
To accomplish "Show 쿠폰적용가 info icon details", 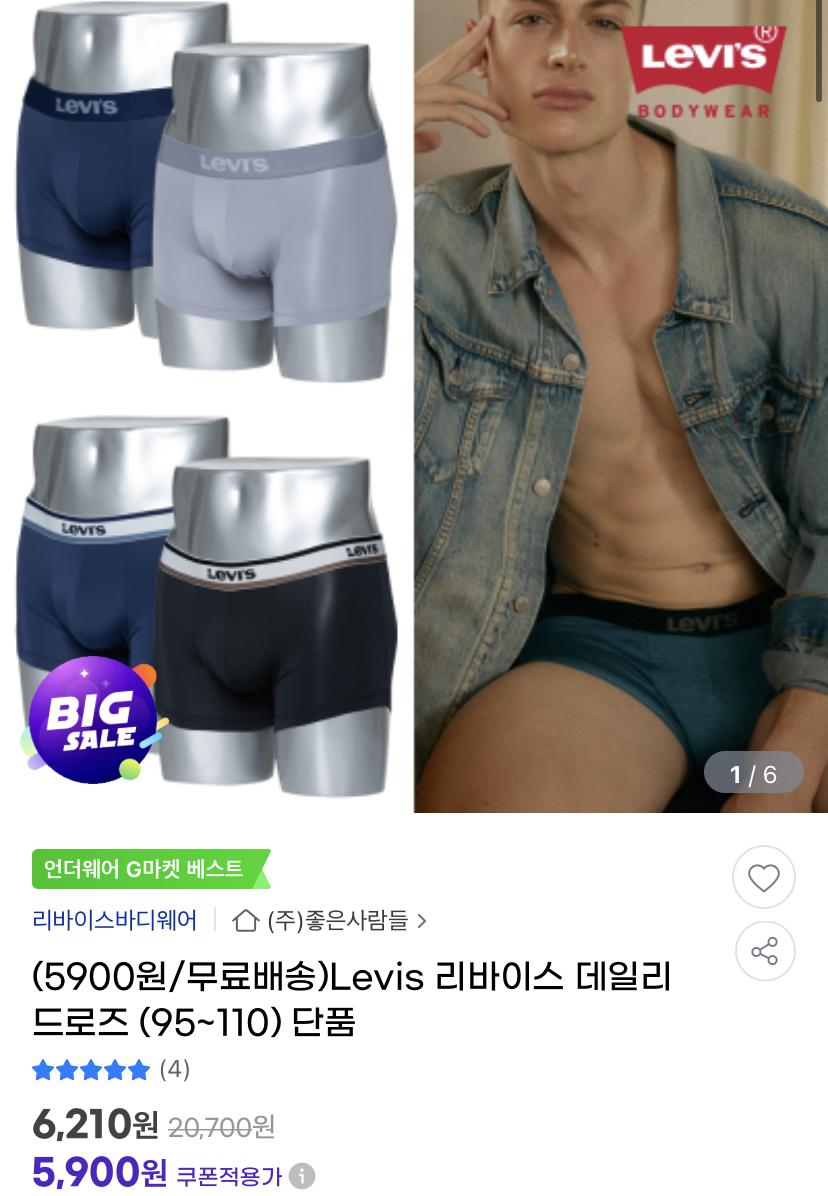I will coord(302,1176).
